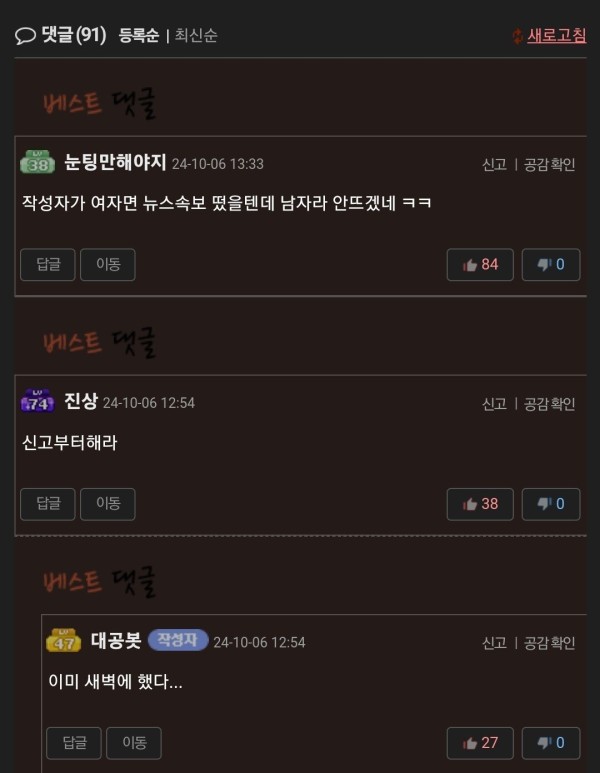
Task: Downvote 진상's comment
Action: 551,504
